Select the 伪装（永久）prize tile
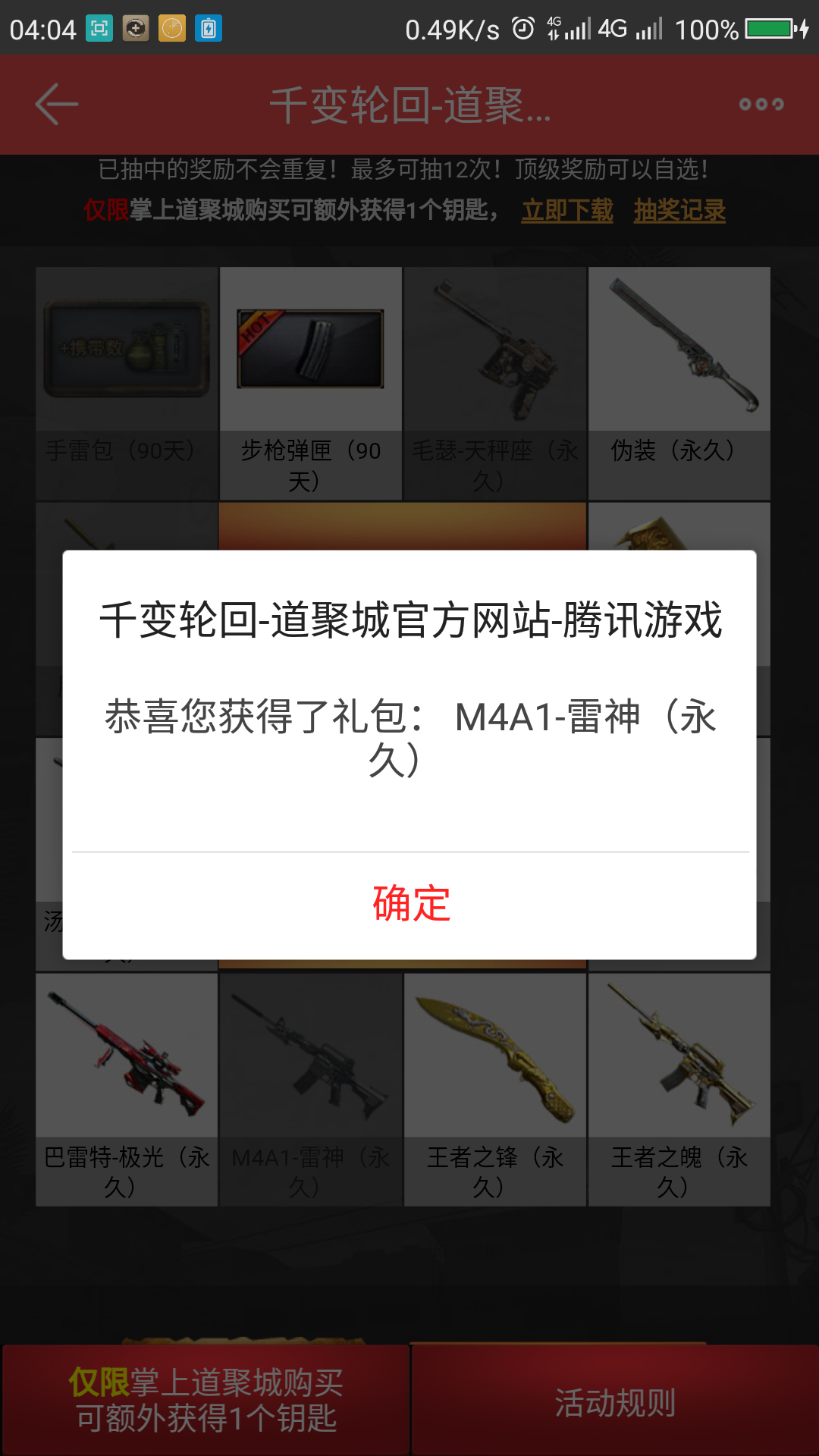This screenshot has width=819, height=1456. (679, 383)
